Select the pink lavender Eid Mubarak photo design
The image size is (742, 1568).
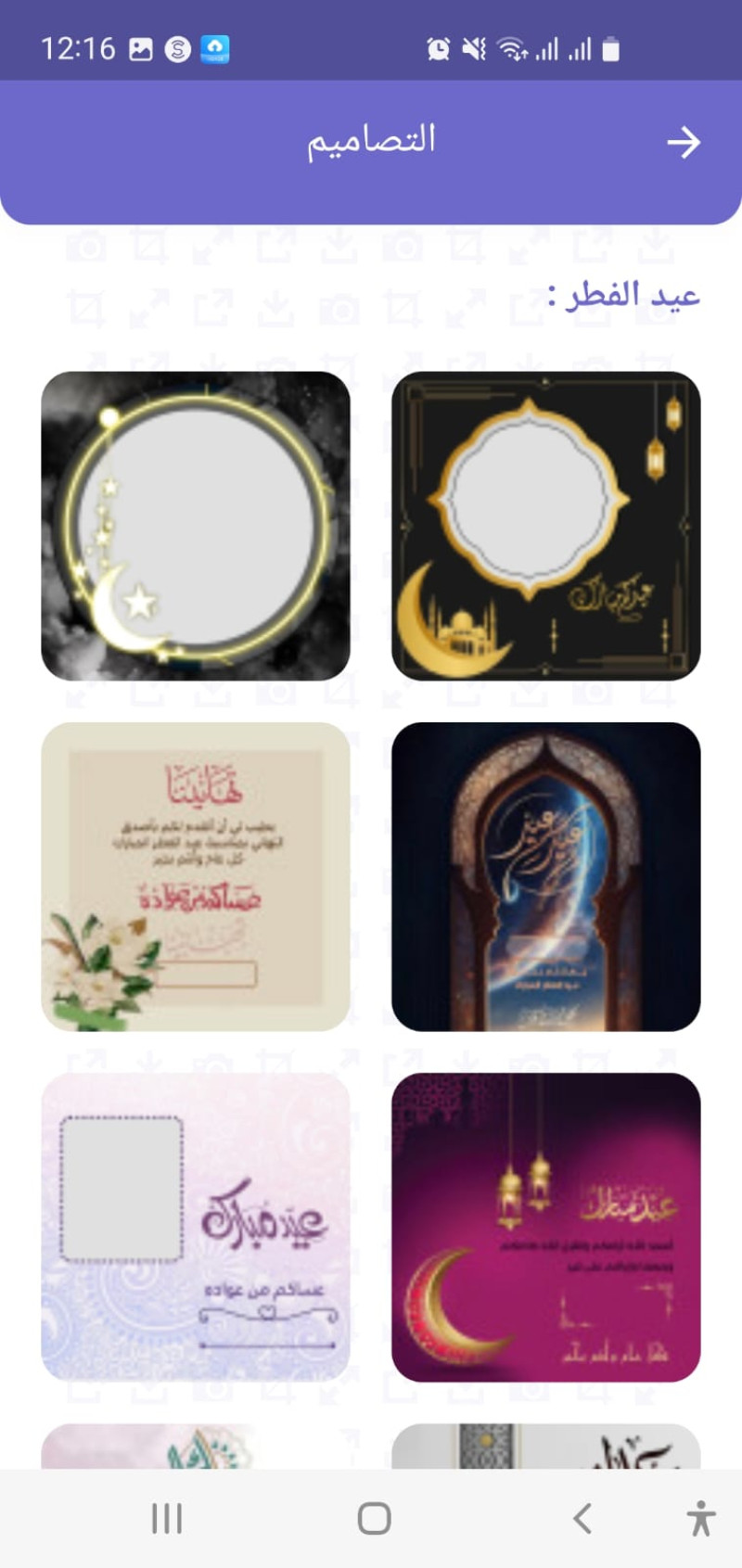coord(196,1227)
